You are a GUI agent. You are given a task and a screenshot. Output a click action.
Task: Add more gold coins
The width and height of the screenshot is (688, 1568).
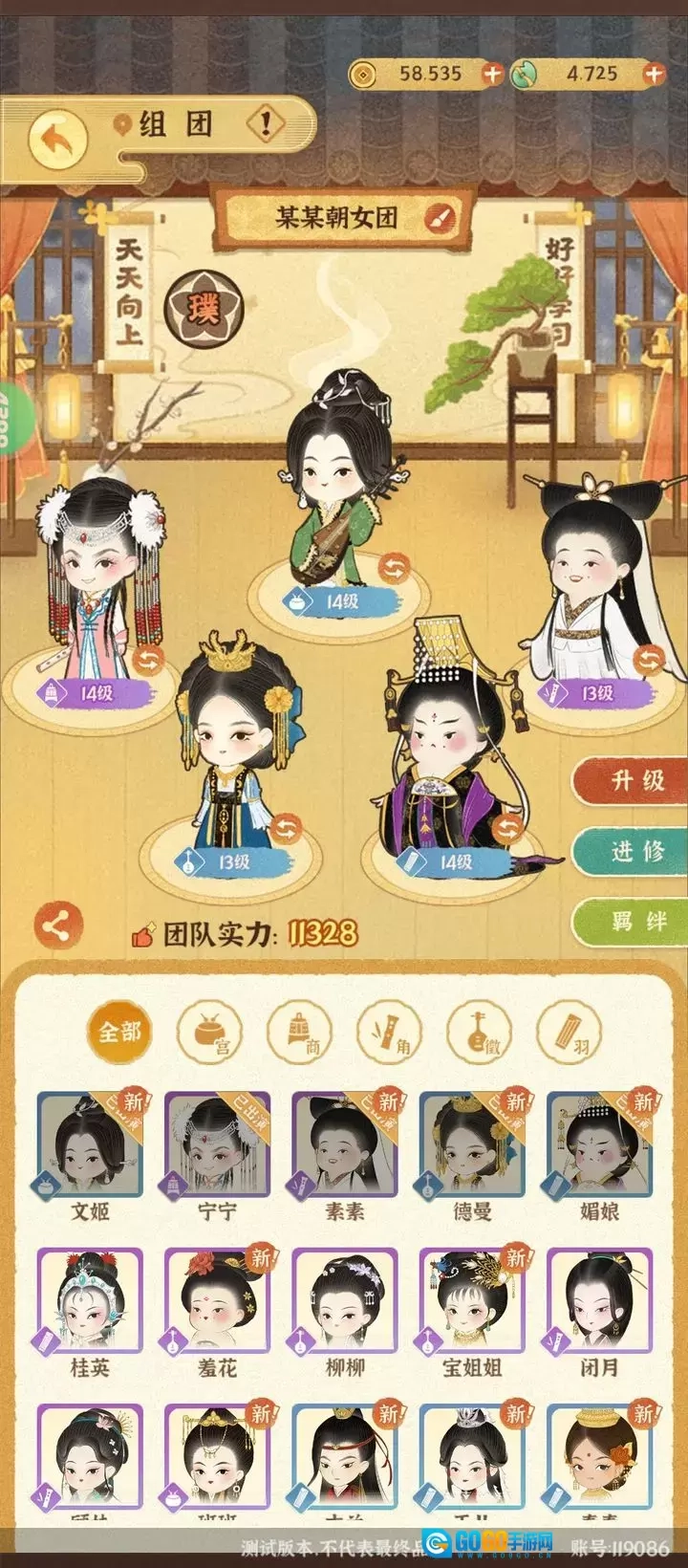(x=492, y=73)
